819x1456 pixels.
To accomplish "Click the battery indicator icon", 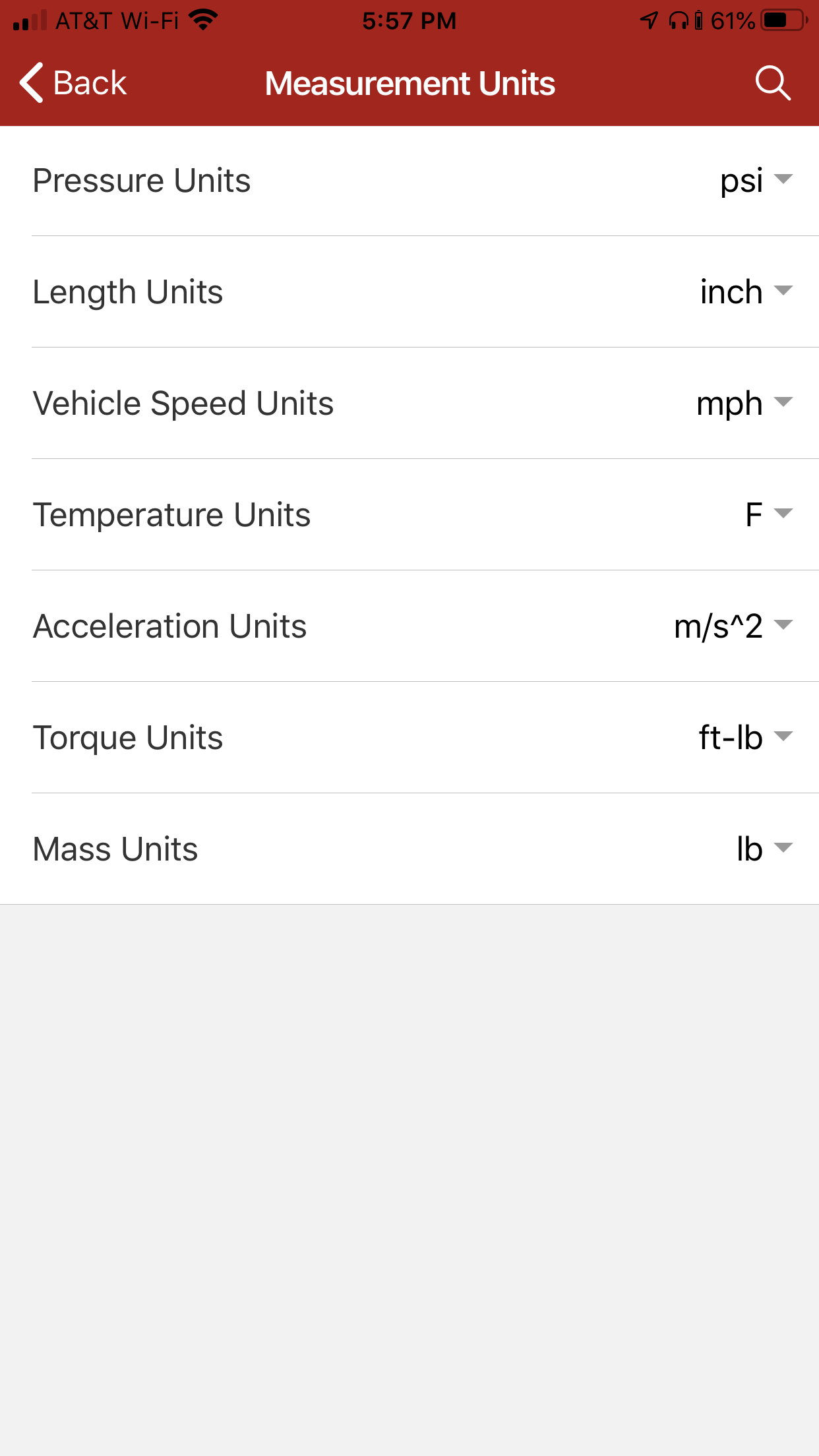I will point(781,20).
